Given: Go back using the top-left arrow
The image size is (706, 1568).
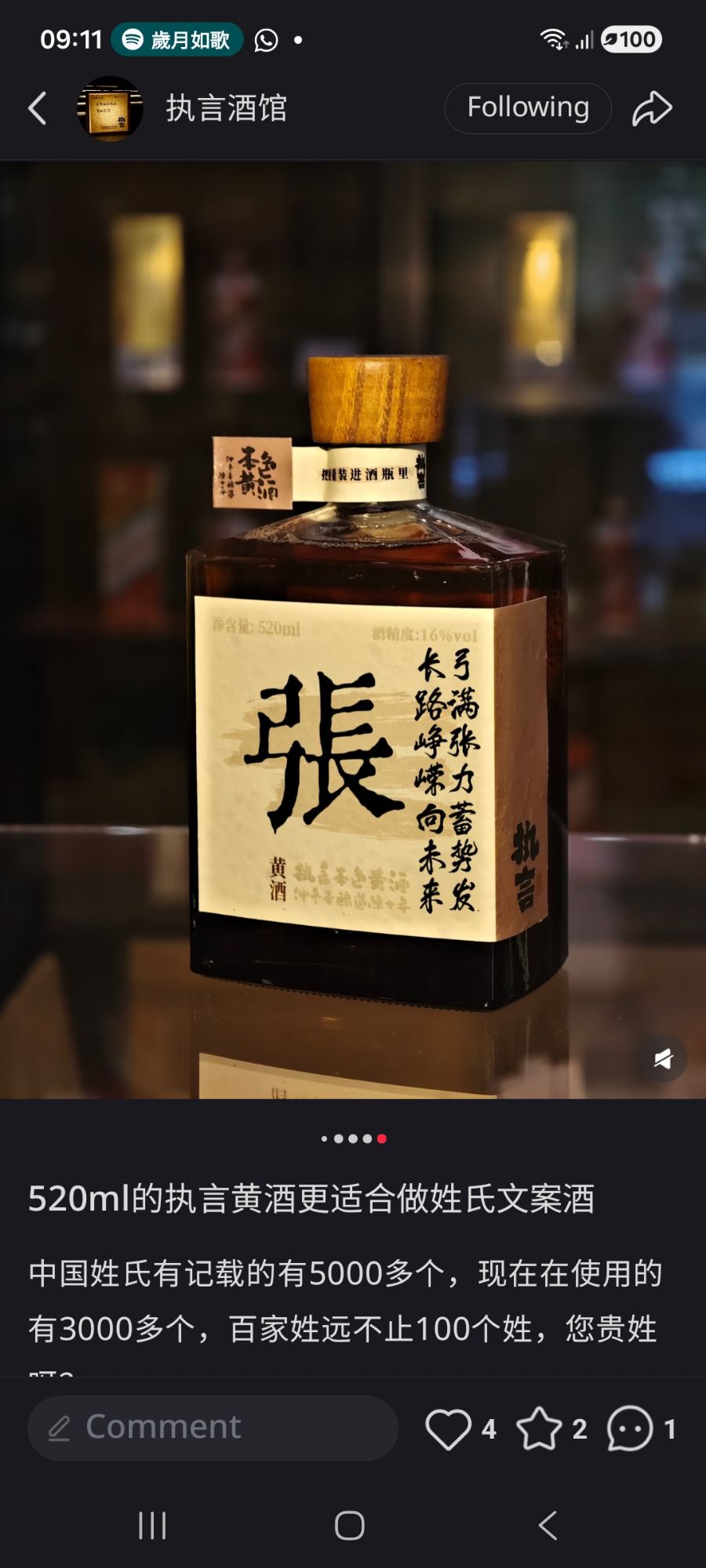Looking at the screenshot, I should tap(37, 108).
